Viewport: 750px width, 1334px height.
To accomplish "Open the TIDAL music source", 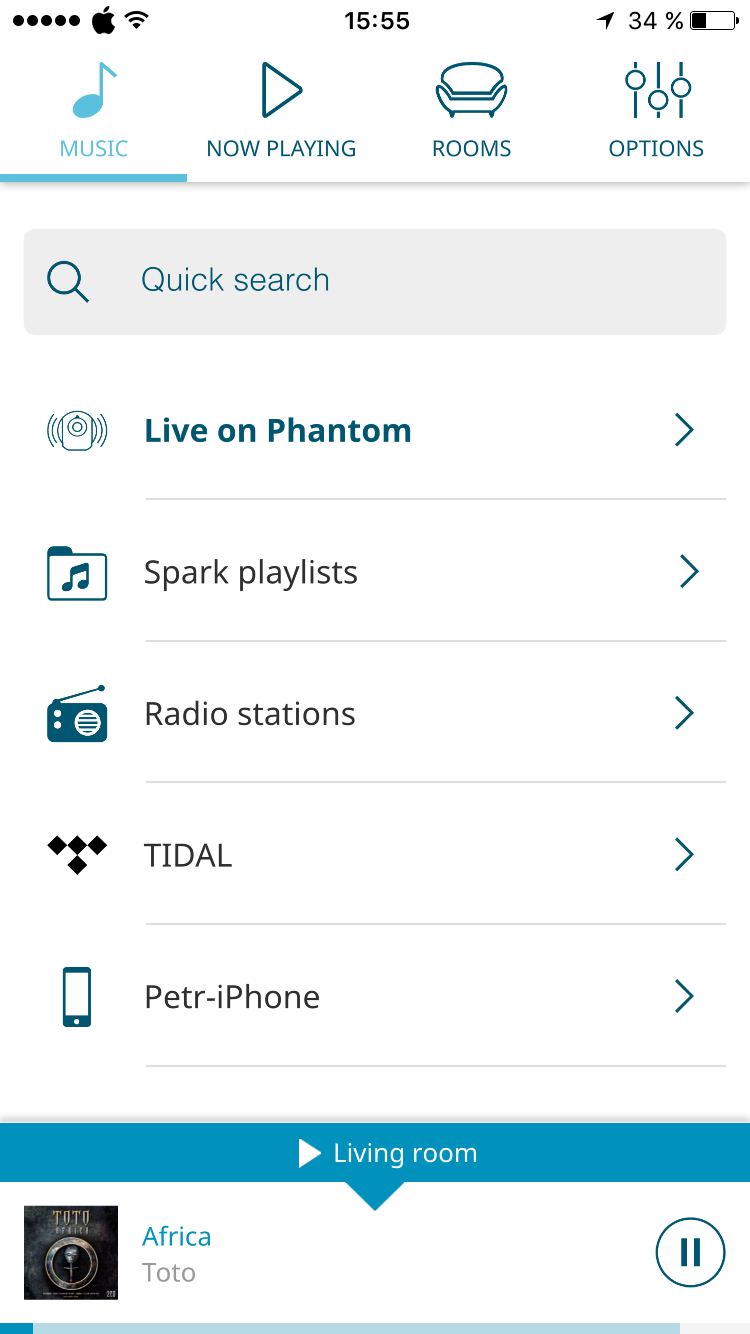I will coord(375,855).
